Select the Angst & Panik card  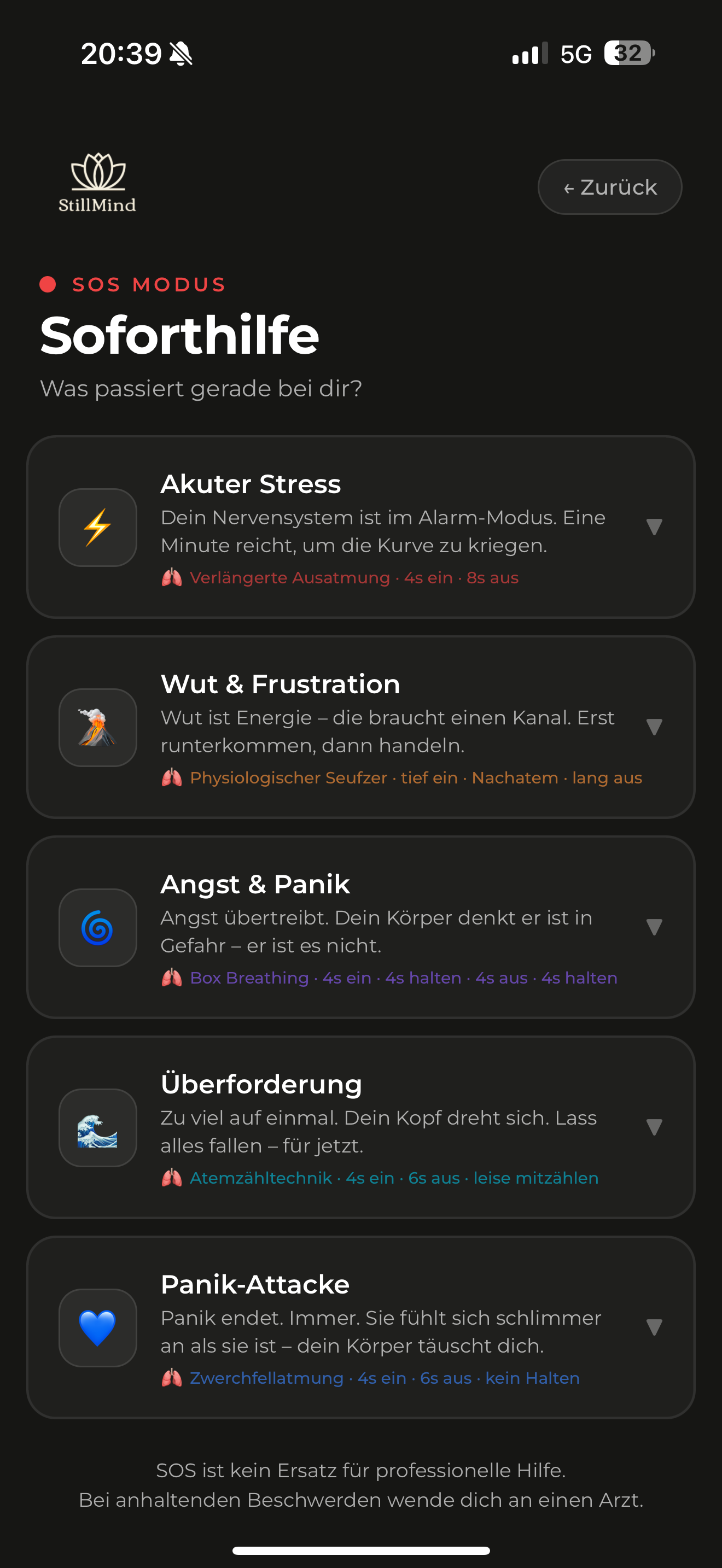point(360,927)
